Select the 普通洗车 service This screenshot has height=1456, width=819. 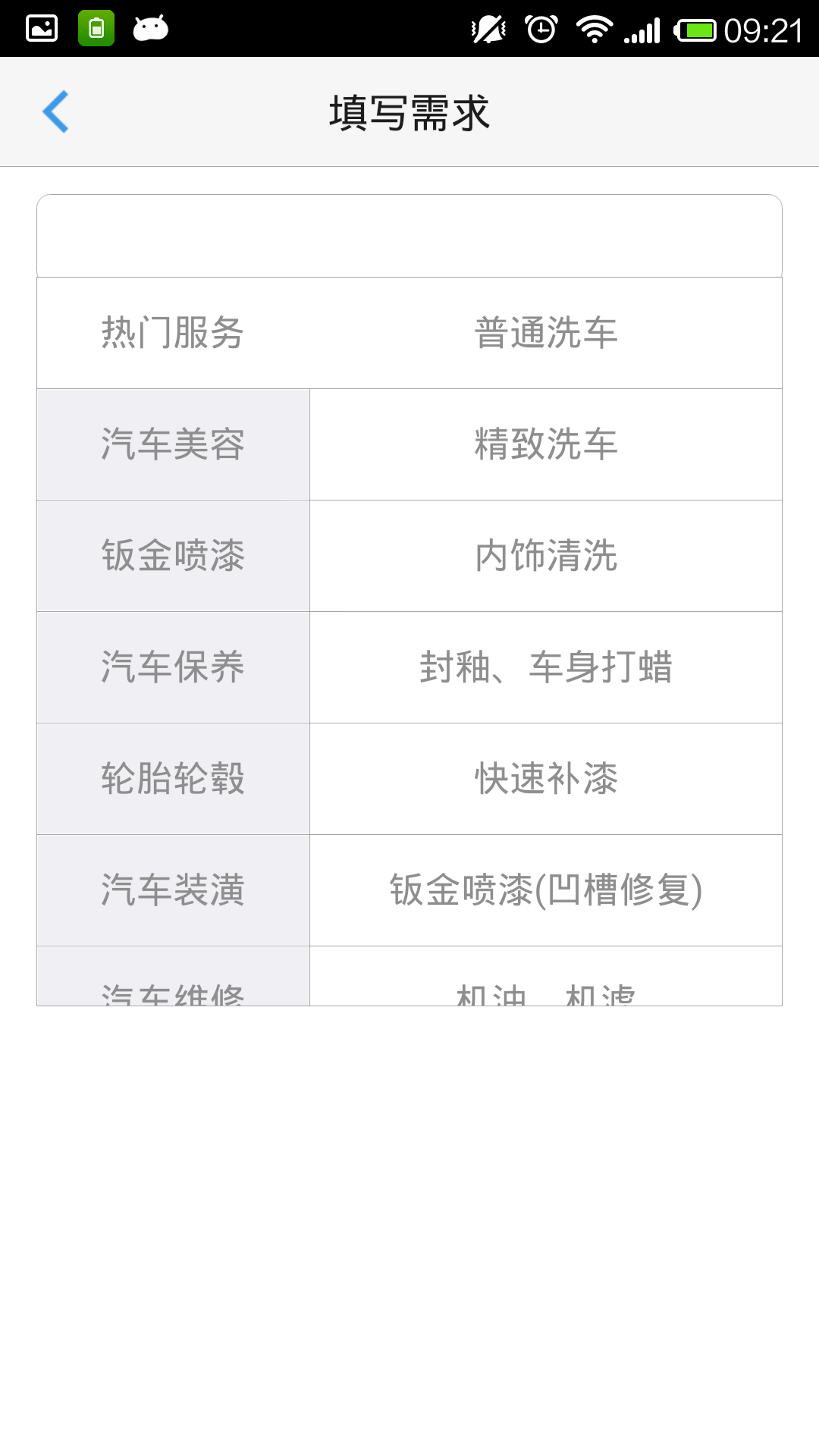(546, 333)
